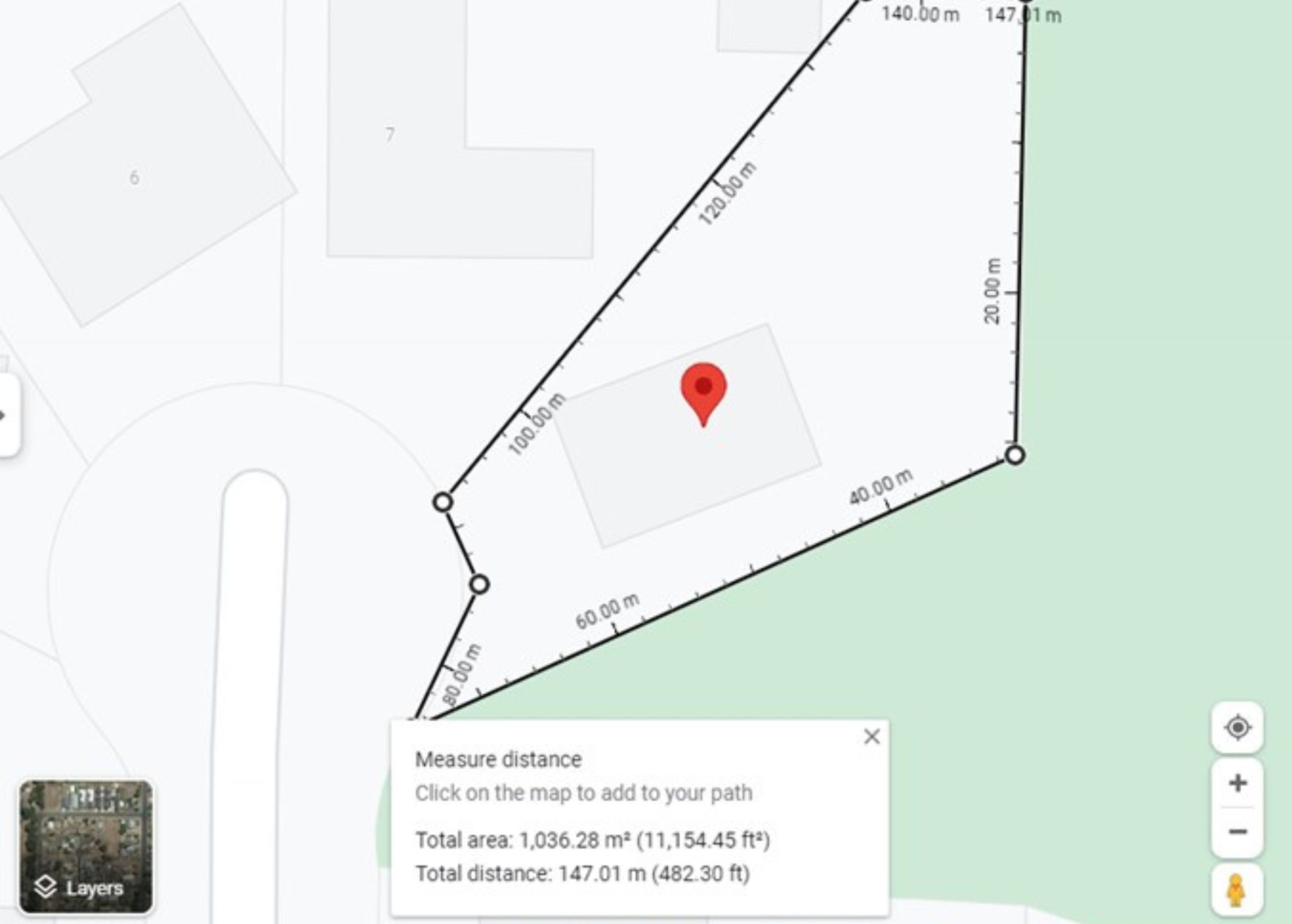Open Street View pegman
The width and height of the screenshot is (1292, 924).
point(1236,891)
